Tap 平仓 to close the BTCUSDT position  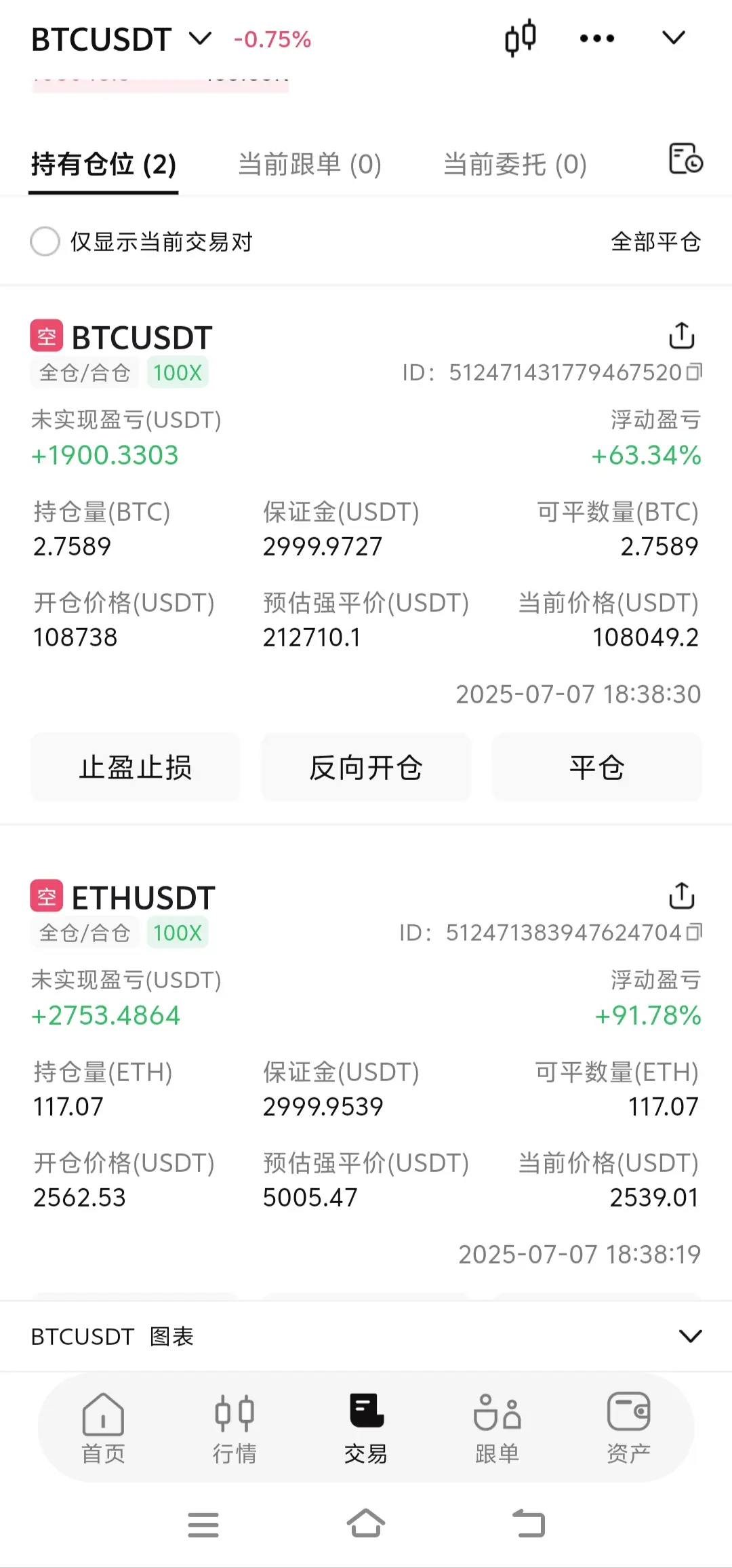click(596, 768)
